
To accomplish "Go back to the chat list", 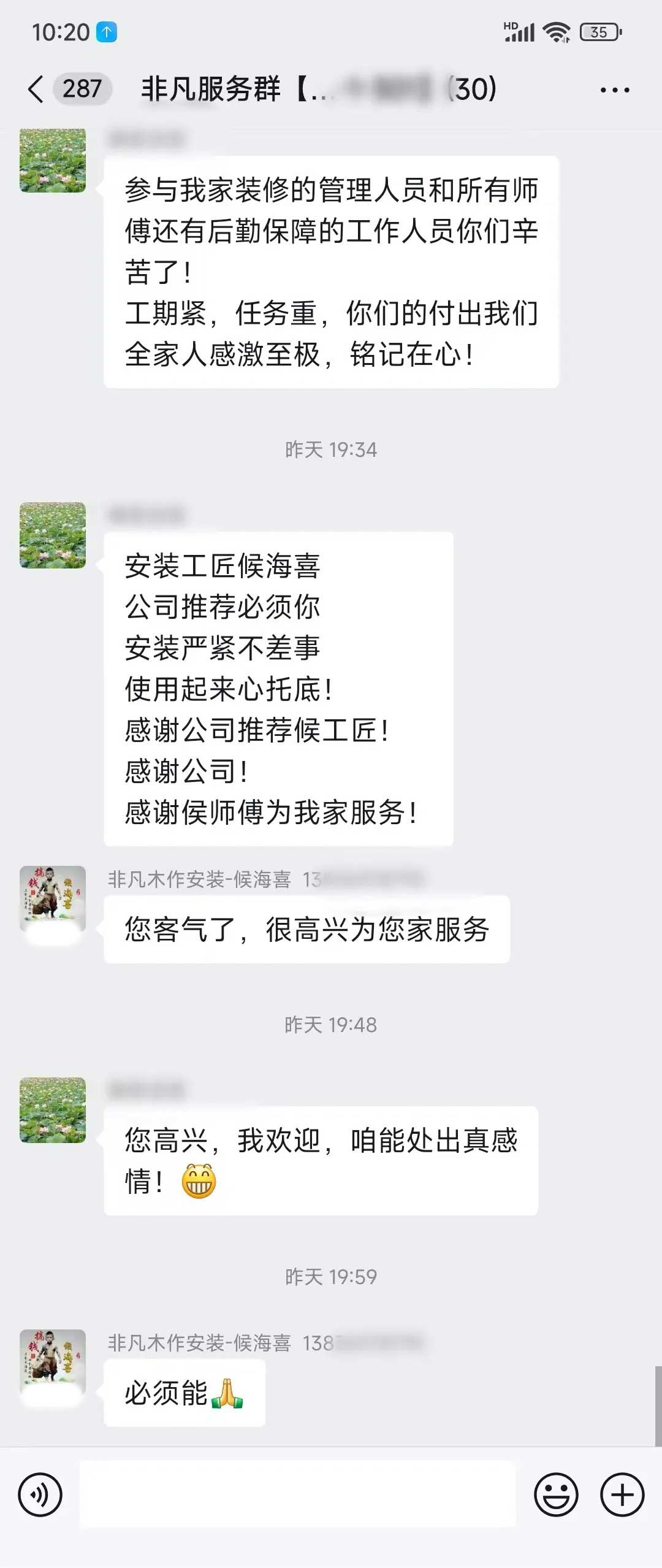I will (x=37, y=90).
